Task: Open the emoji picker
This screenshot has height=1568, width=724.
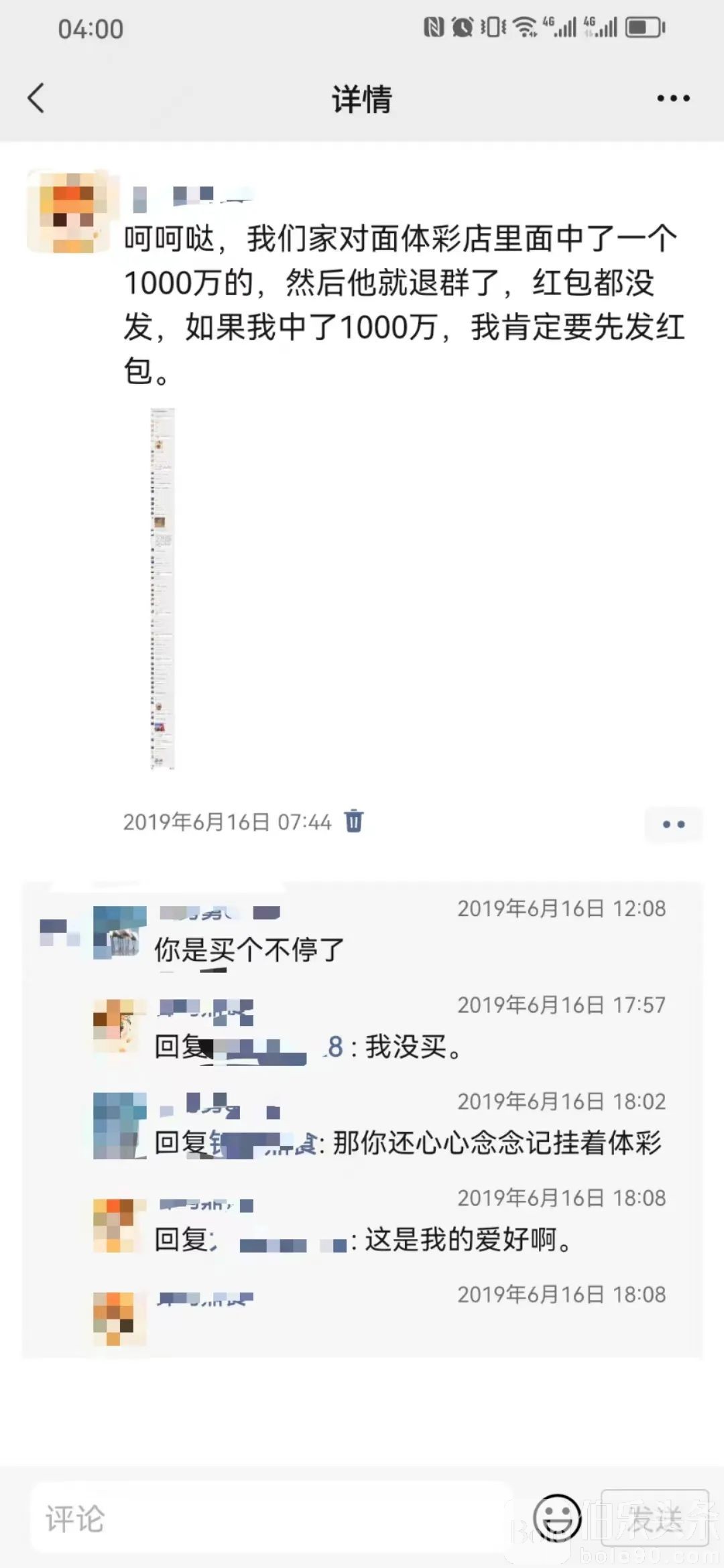Action: point(556,1517)
